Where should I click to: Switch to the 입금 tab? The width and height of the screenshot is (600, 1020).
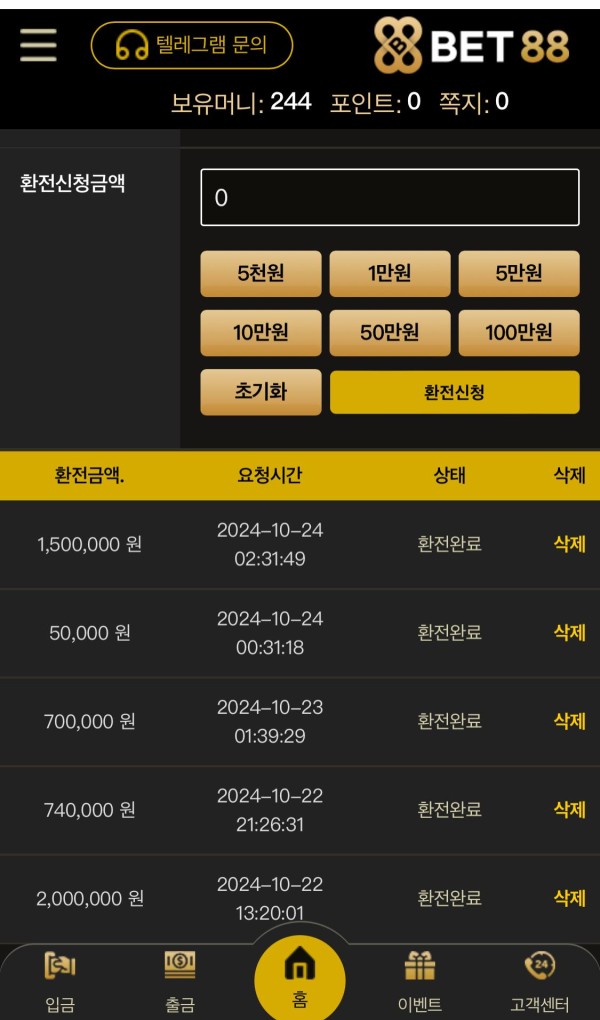60,982
